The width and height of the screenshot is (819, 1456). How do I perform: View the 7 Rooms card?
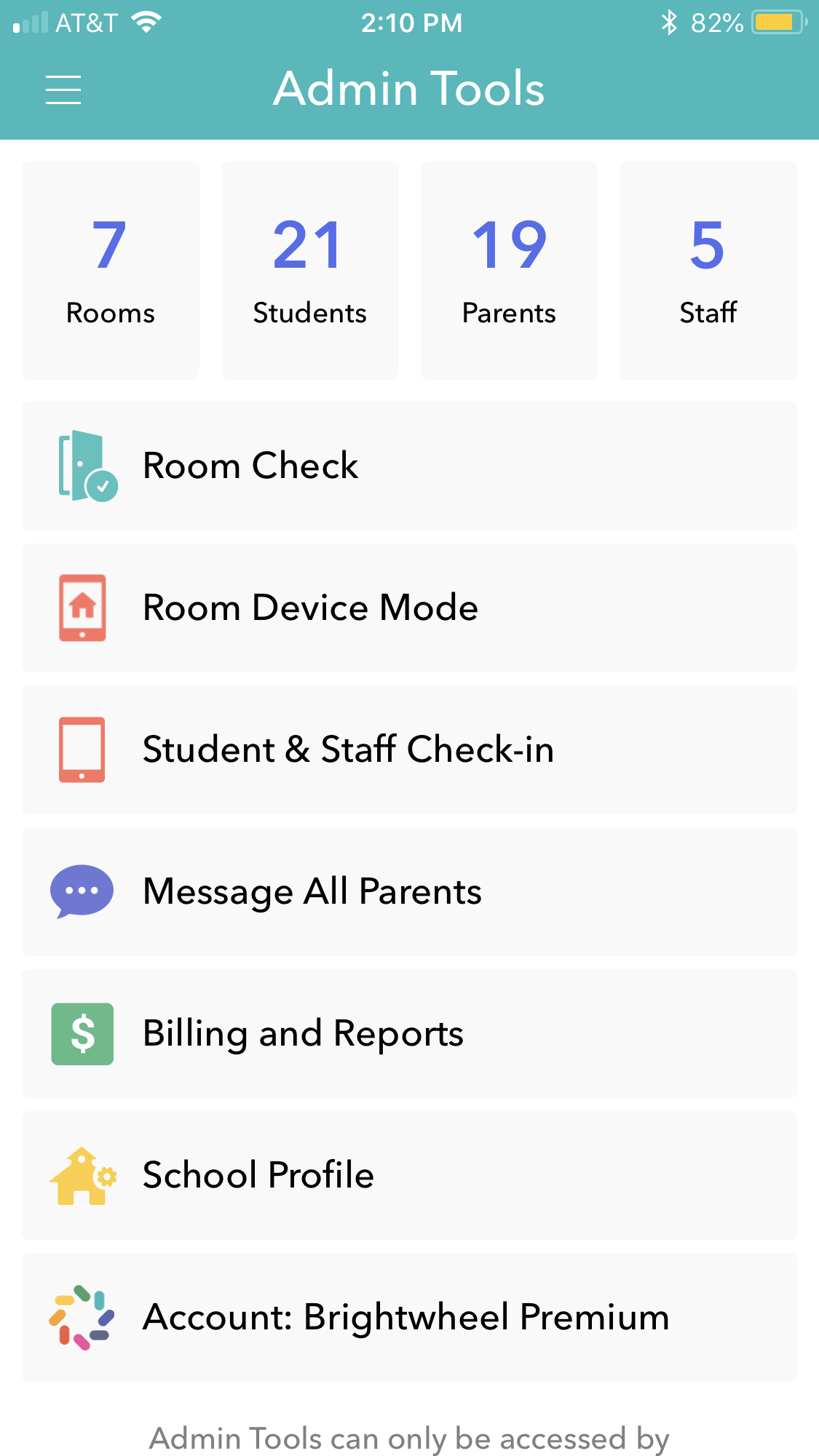pos(111,270)
